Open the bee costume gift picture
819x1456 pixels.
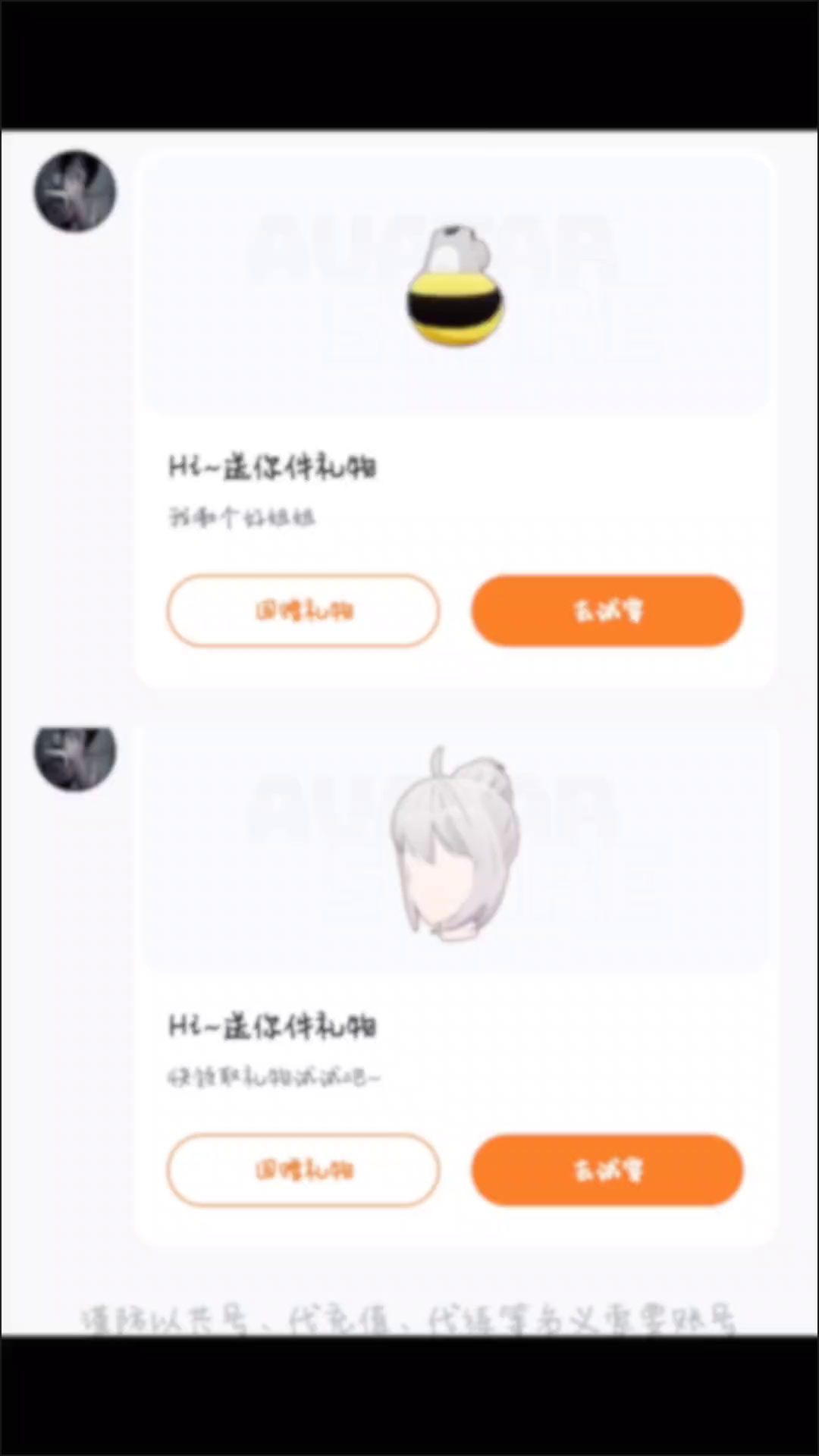click(x=455, y=286)
